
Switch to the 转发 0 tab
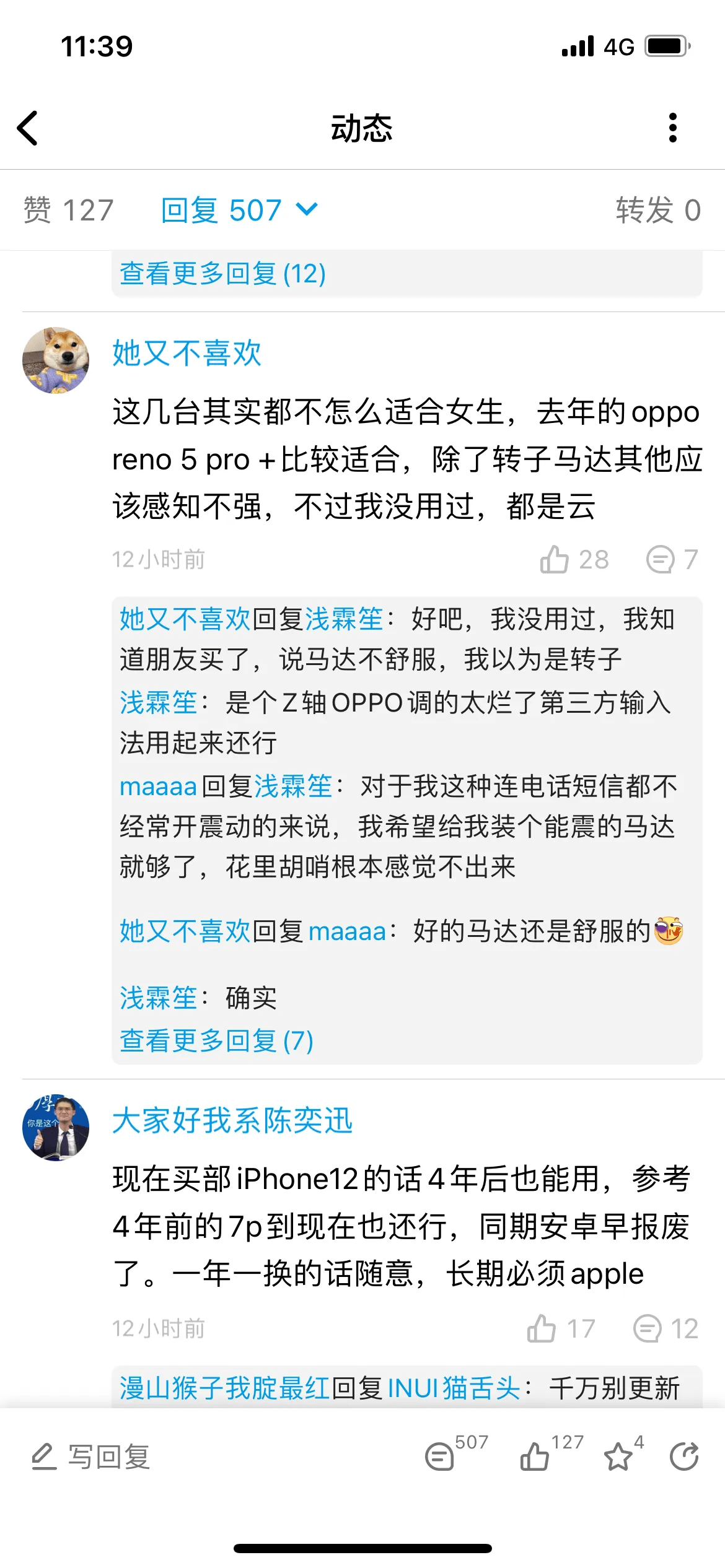(657, 210)
